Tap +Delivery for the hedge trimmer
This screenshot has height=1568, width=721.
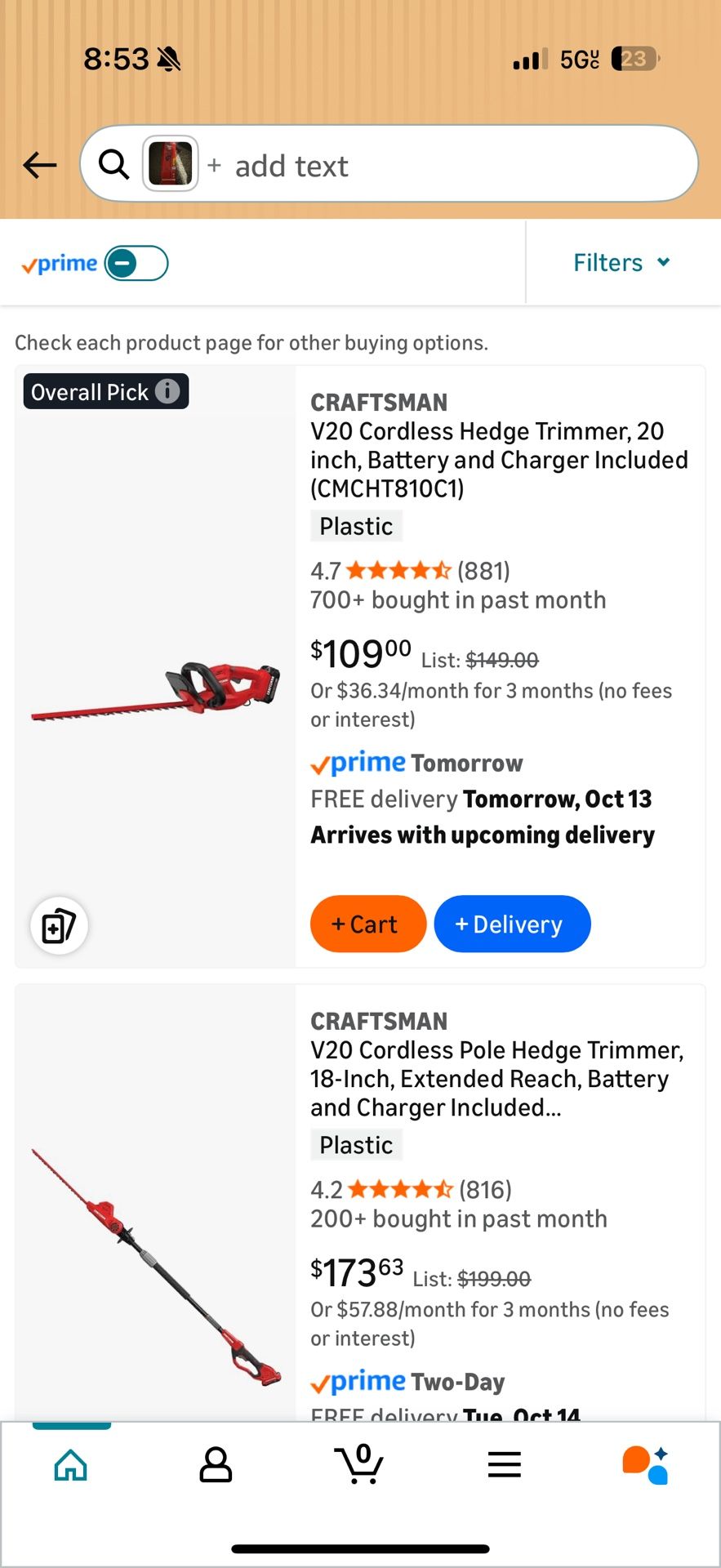pyautogui.click(x=512, y=924)
